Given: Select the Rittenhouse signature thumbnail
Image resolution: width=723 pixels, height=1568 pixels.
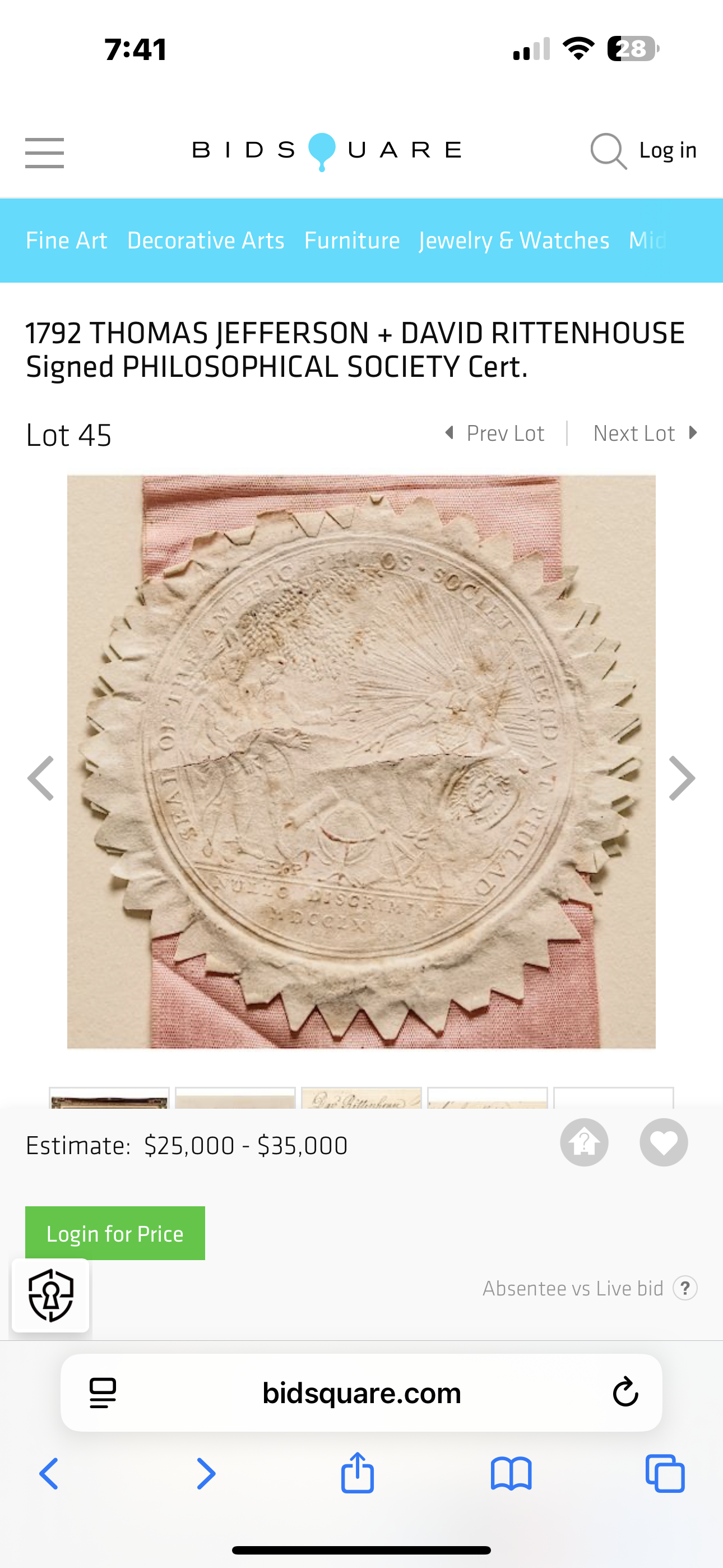Looking at the screenshot, I should pyautogui.click(x=361, y=1099).
